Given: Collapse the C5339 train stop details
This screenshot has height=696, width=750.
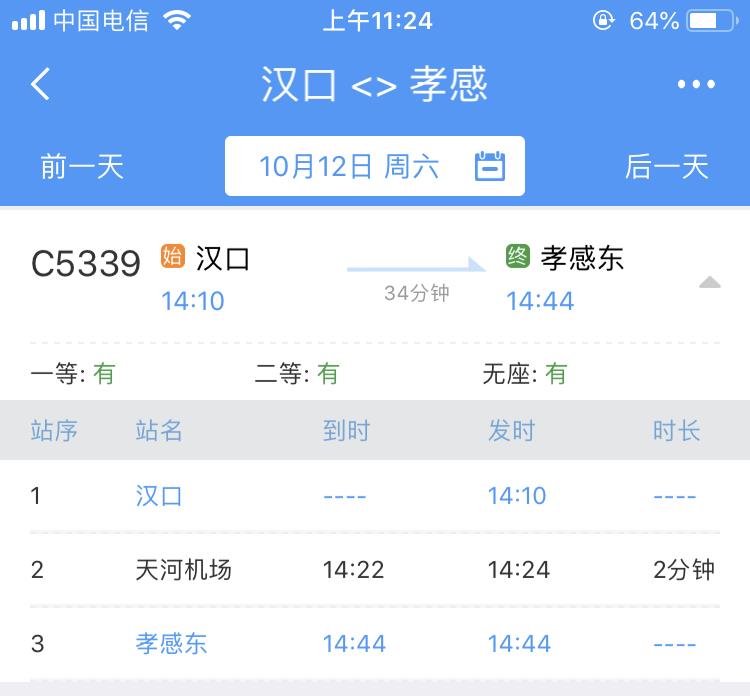Looking at the screenshot, I should click(x=709, y=283).
